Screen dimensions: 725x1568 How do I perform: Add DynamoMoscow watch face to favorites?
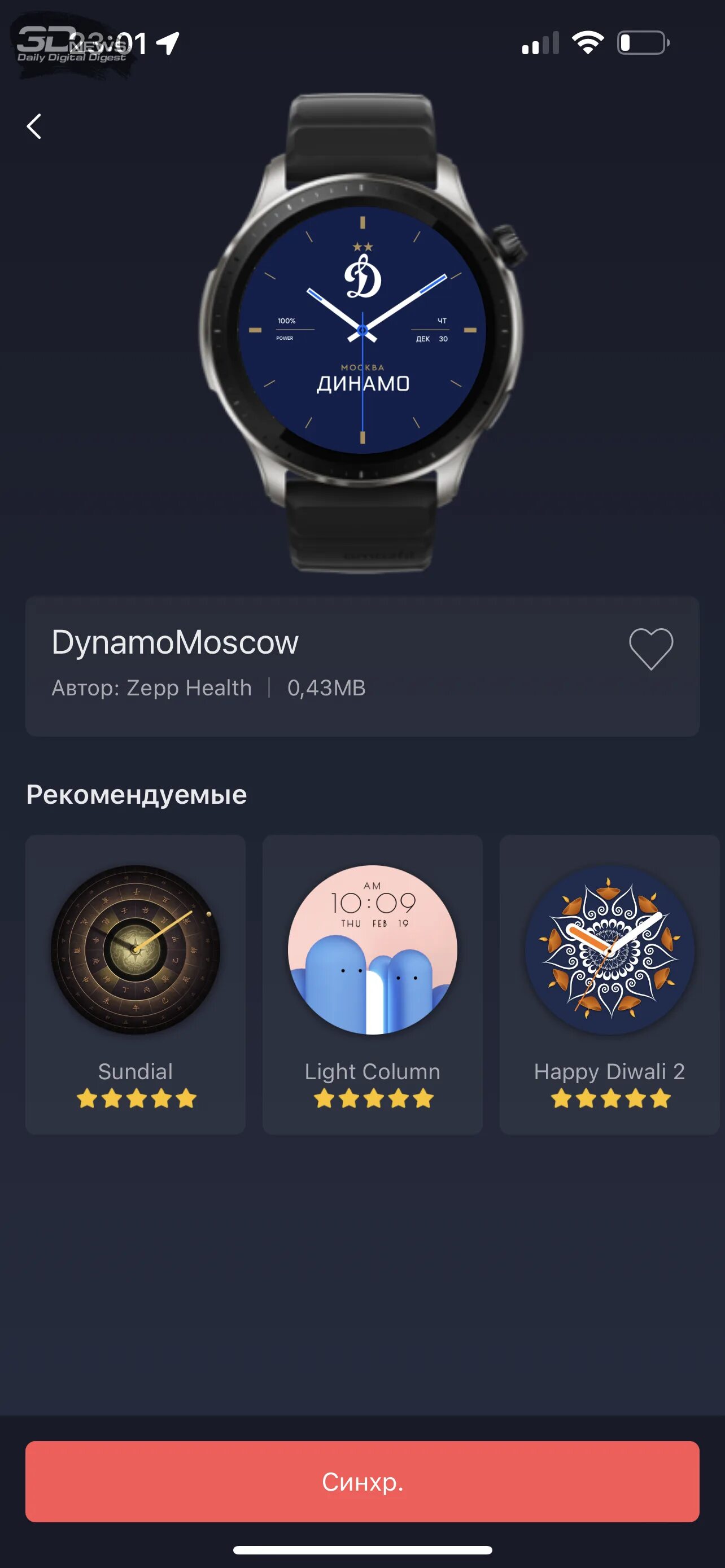(650, 649)
